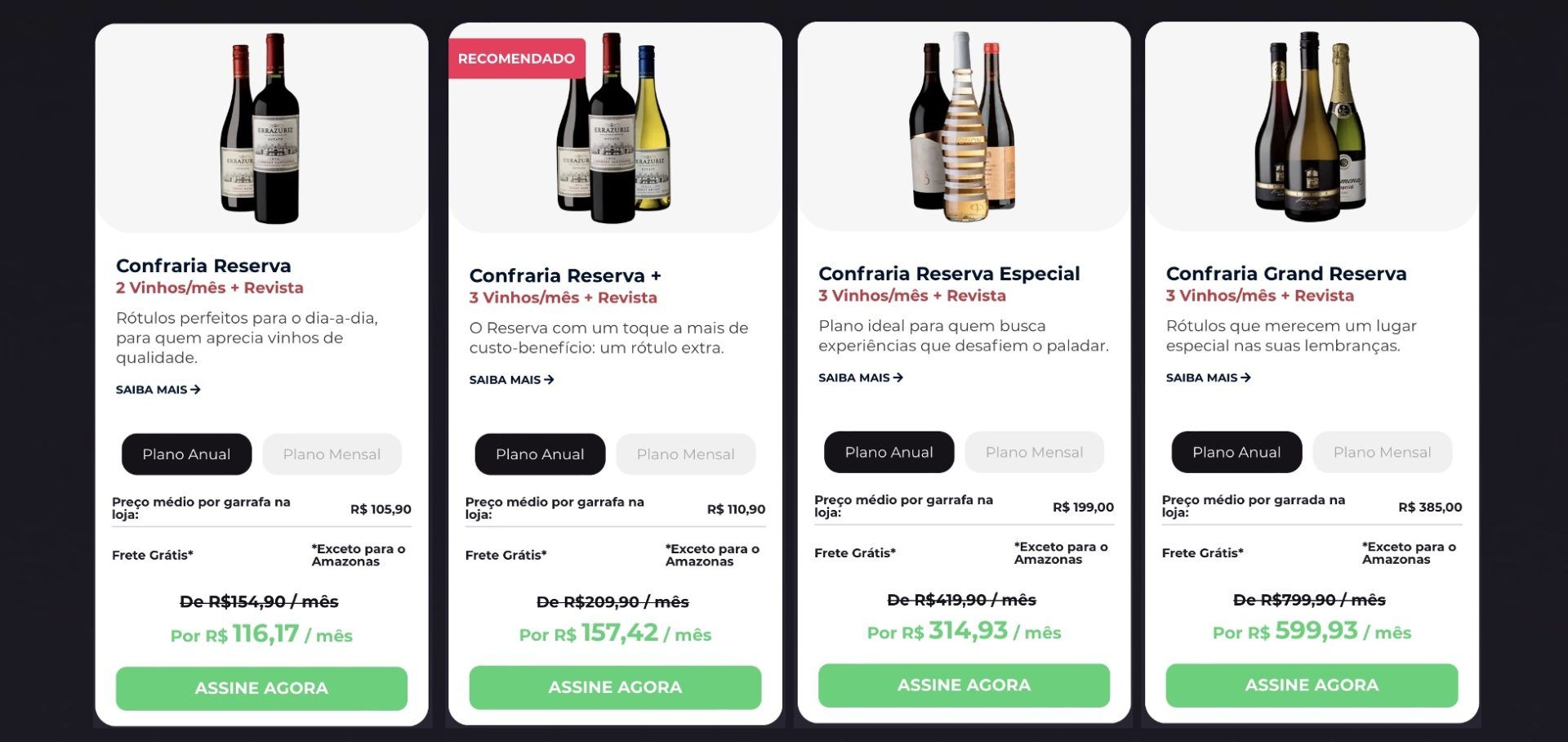Switch Confraria Reserva Especial to Plano Mensal
This screenshot has width=1568, height=742.
point(1034,453)
